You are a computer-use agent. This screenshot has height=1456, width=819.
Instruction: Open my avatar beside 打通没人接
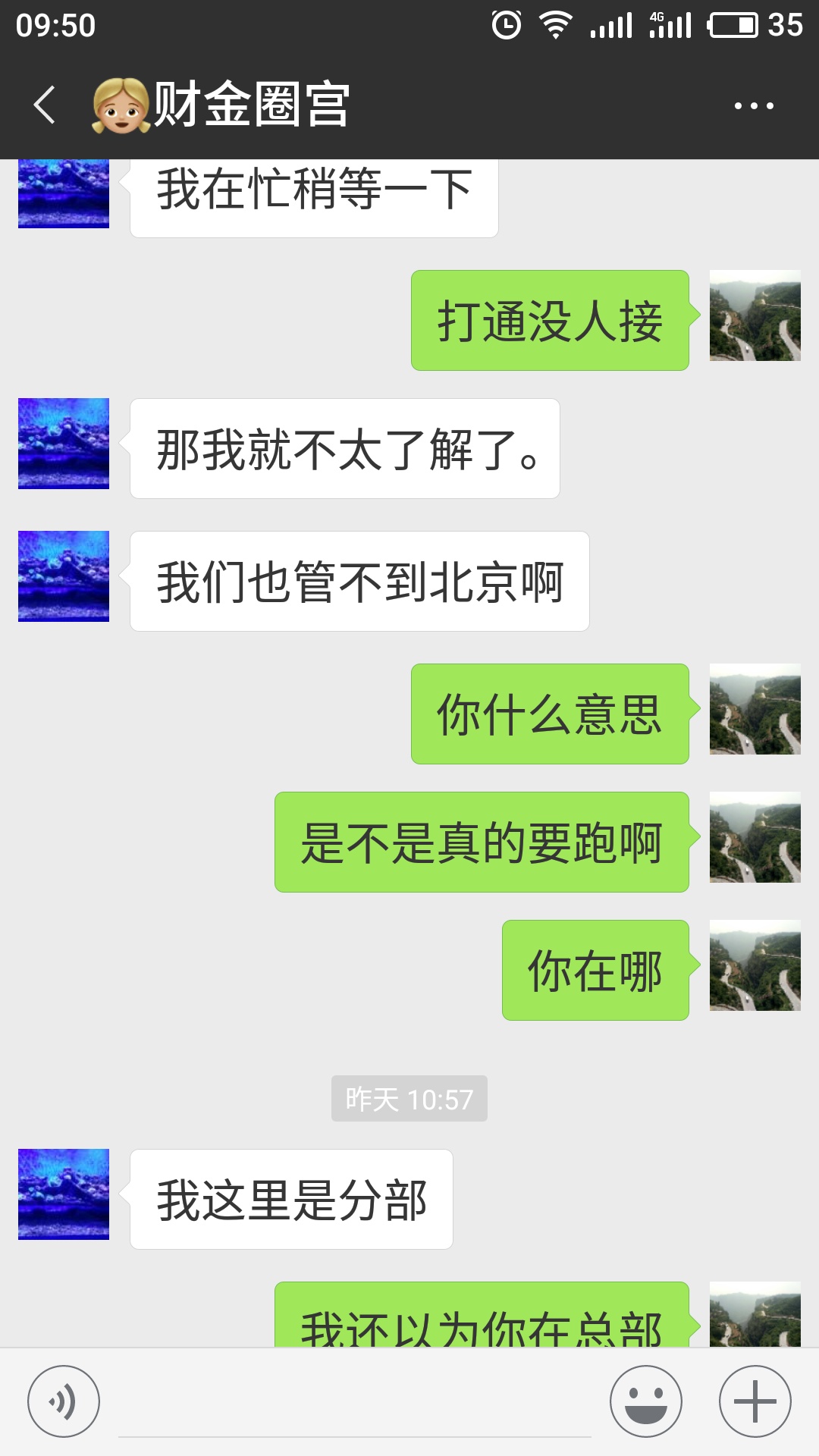755,315
